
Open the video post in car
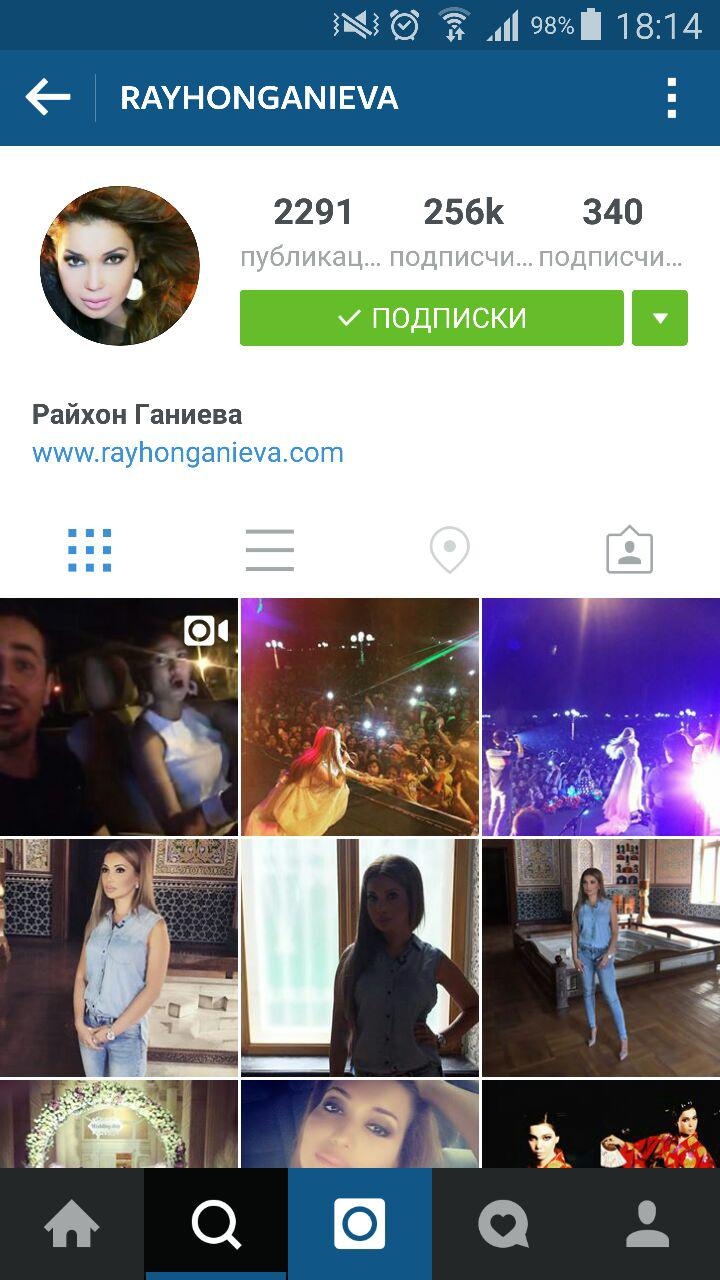(118, 716)
